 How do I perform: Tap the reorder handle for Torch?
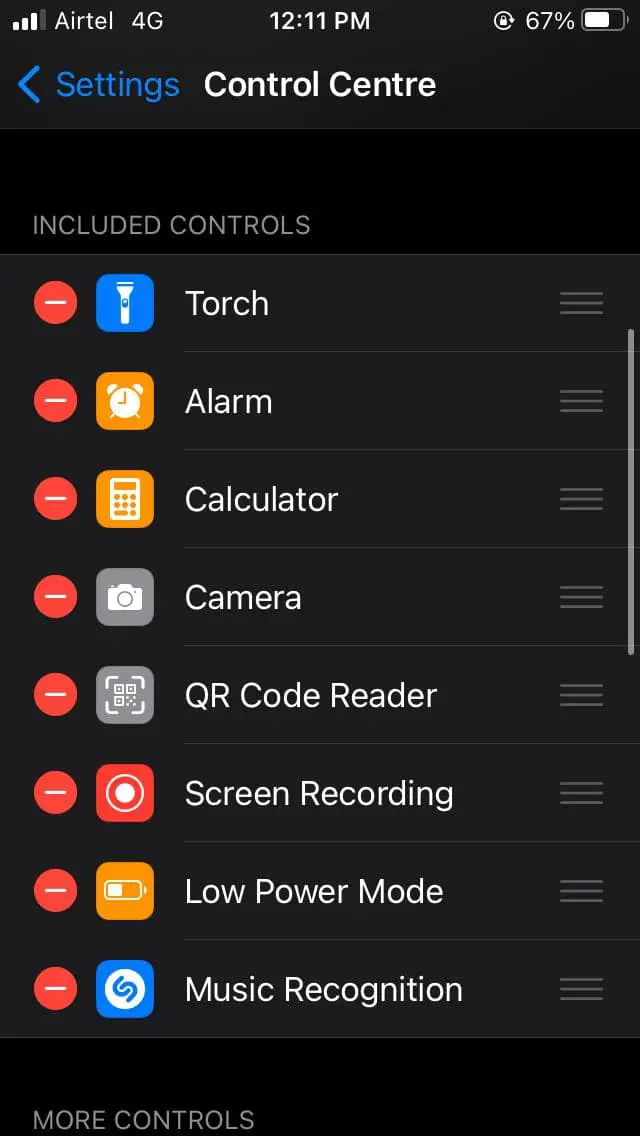click(581, 303)
